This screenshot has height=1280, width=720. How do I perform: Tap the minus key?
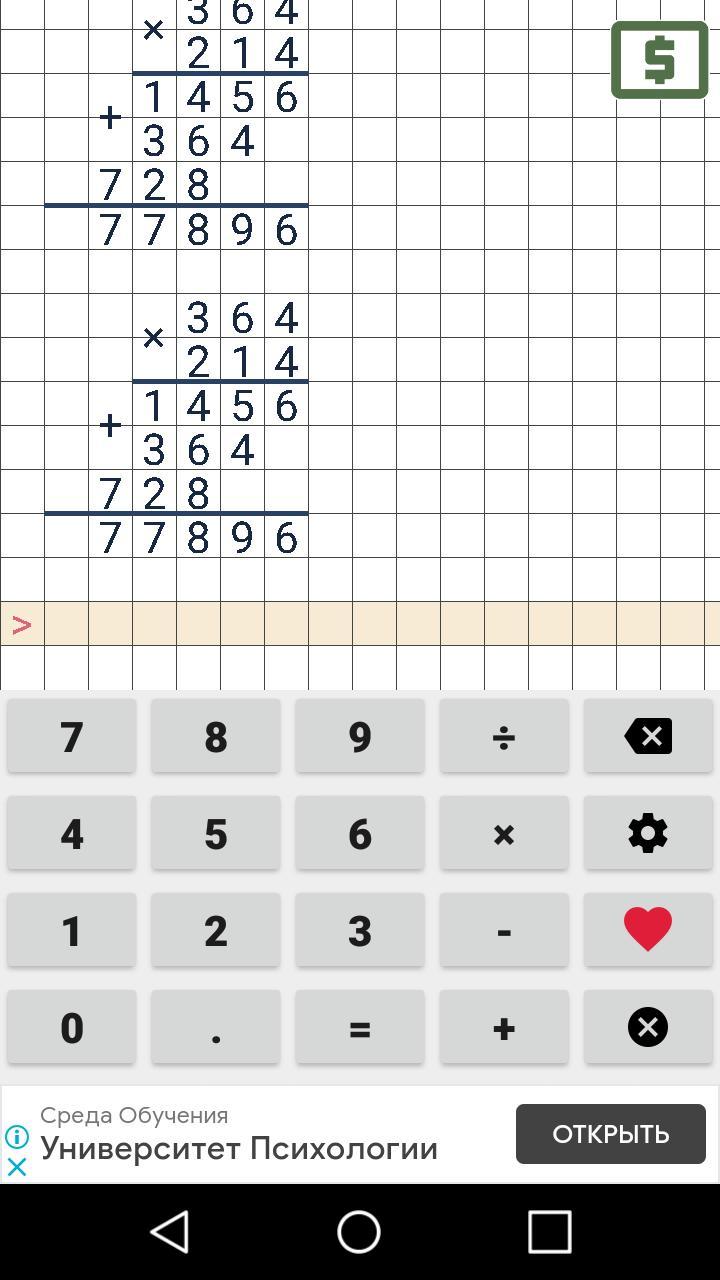pyautogui.click(x=504, y=930)
